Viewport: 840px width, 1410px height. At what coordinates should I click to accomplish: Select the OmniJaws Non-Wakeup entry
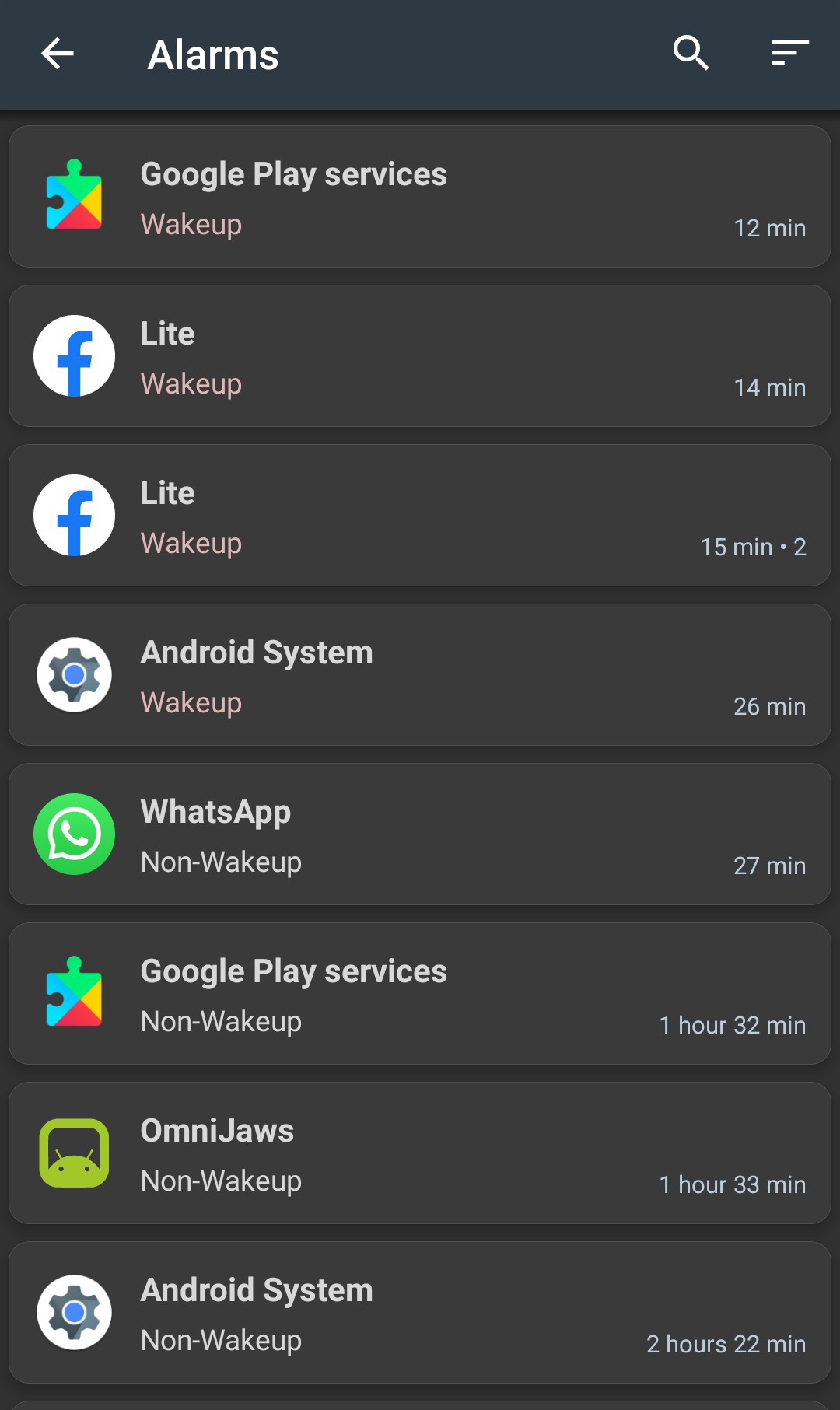(420, 1153)
